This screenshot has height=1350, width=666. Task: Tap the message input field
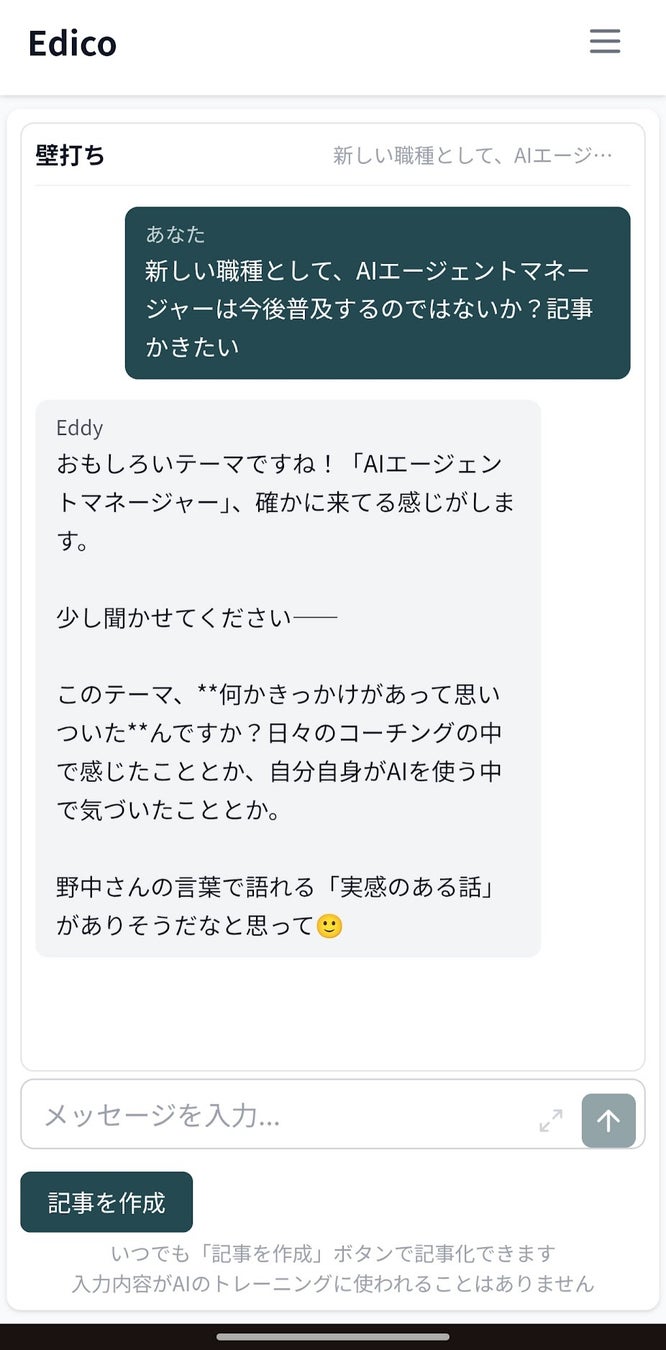(280, 1115)
